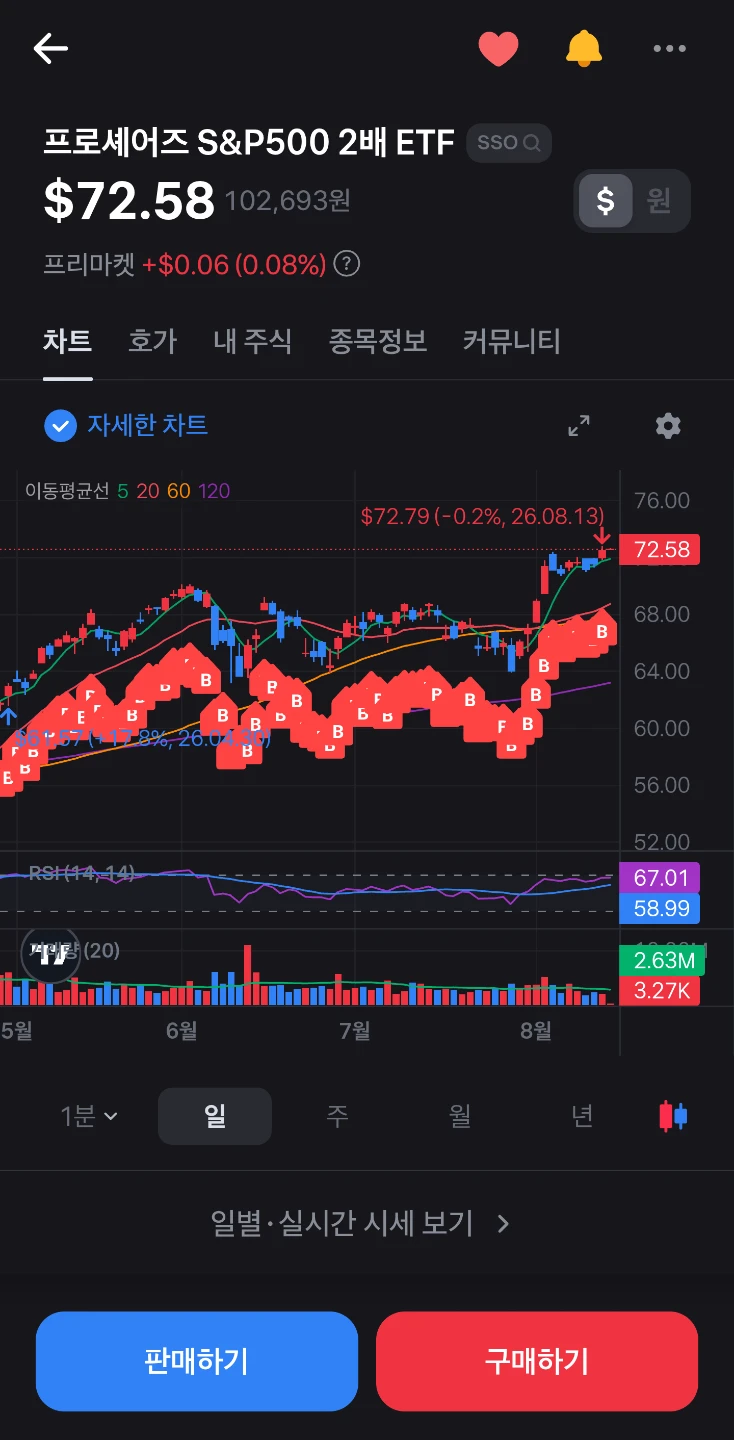Image resolution: width=734 pixels, height=1440 pixels.
Task: Choose the 월 monthly chart period
Action: pyautogui.click(x=459, y=1116)
